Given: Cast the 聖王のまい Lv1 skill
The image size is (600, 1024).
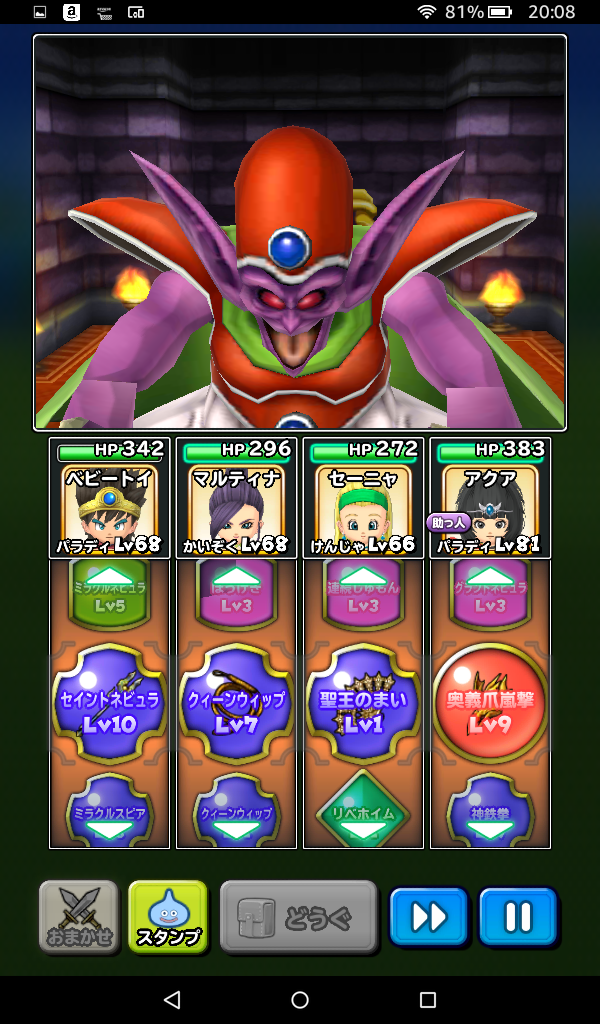Looking at the screenshot, I should (x=363, y=705).
